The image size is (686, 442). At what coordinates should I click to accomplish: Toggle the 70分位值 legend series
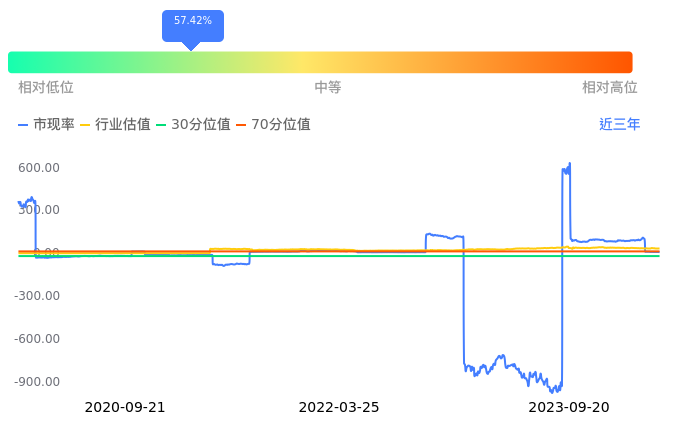point(274,125)
